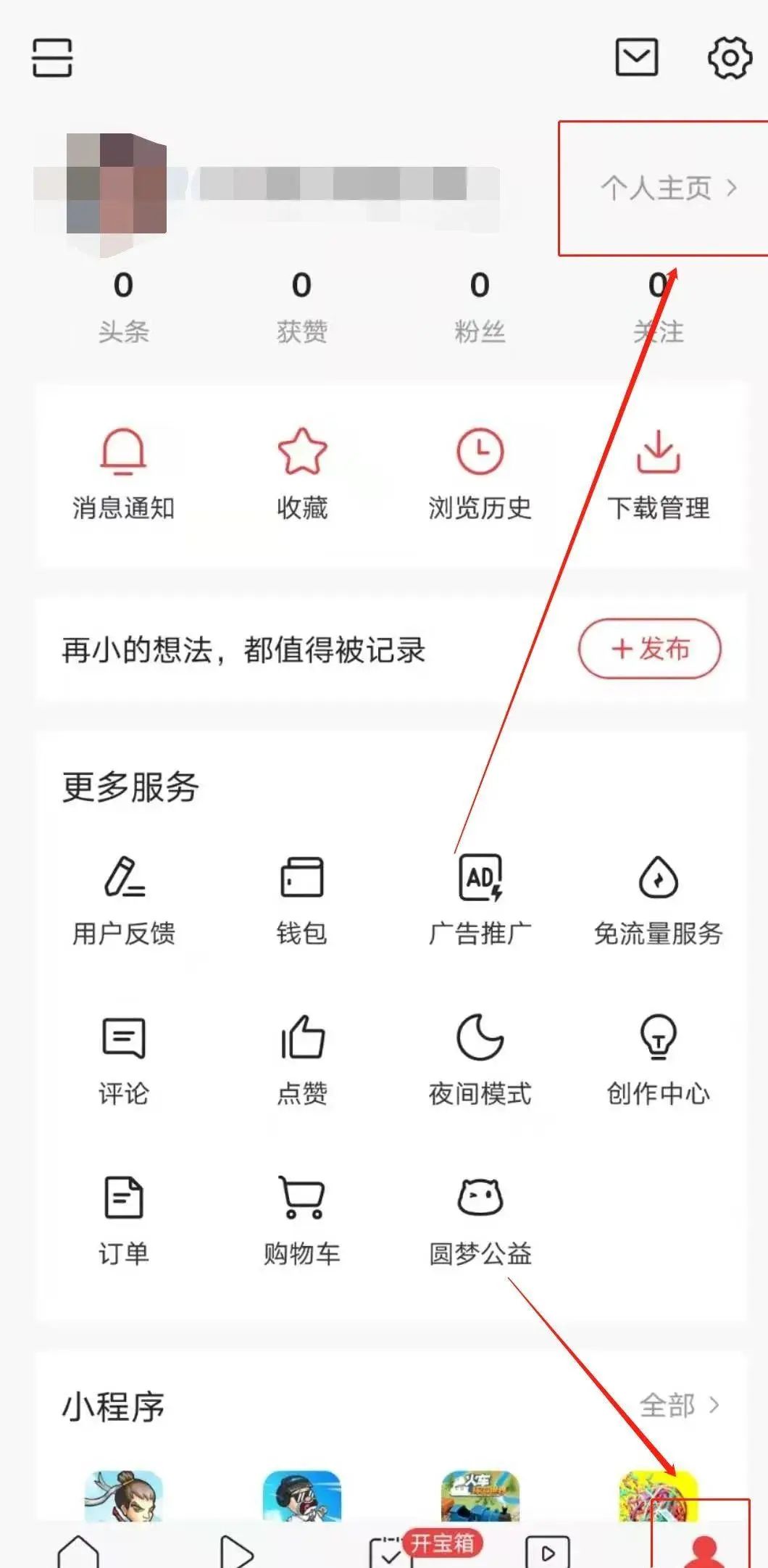Open 下载管理 download manager

tap(658, 471)
